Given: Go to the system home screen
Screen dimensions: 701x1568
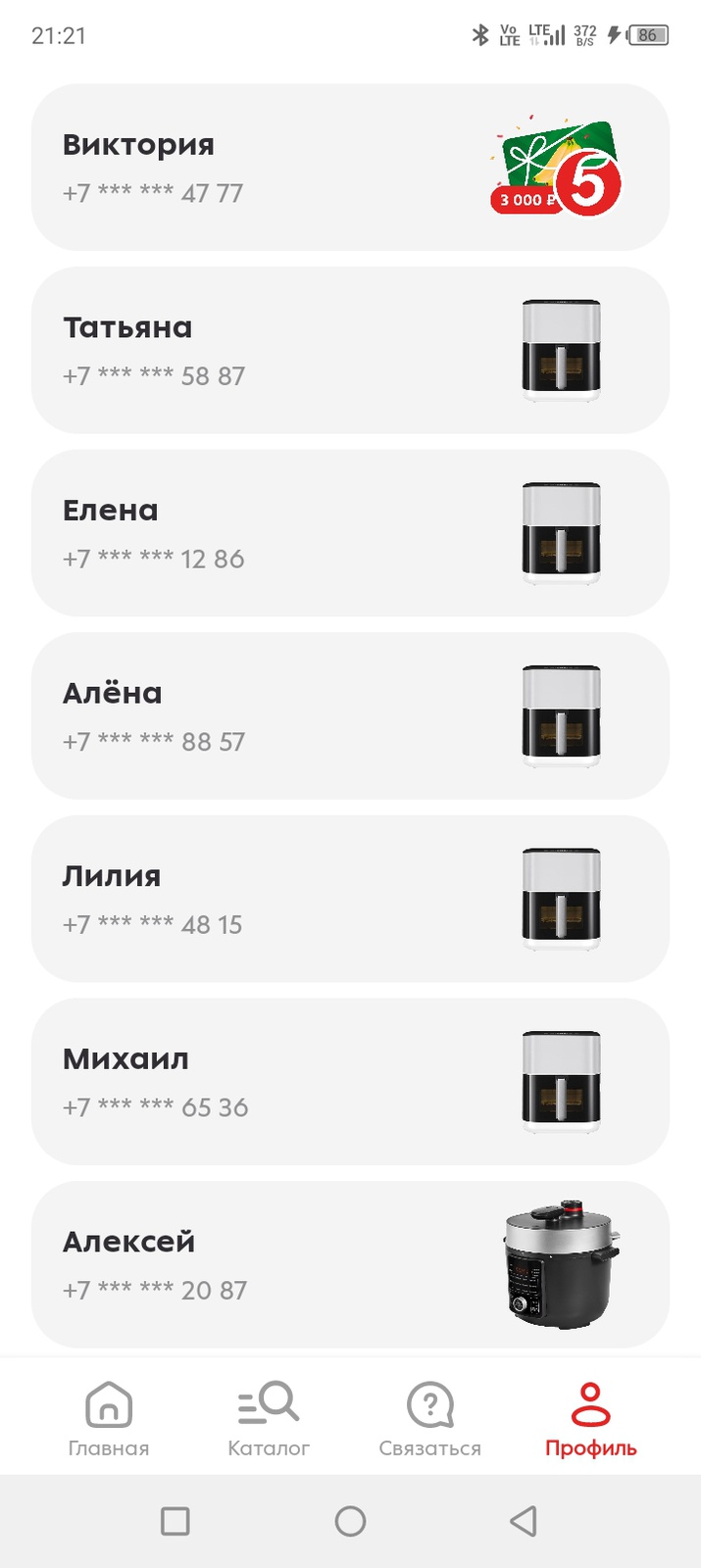Looking at the screenshot, I should (x=350, y=1521).
